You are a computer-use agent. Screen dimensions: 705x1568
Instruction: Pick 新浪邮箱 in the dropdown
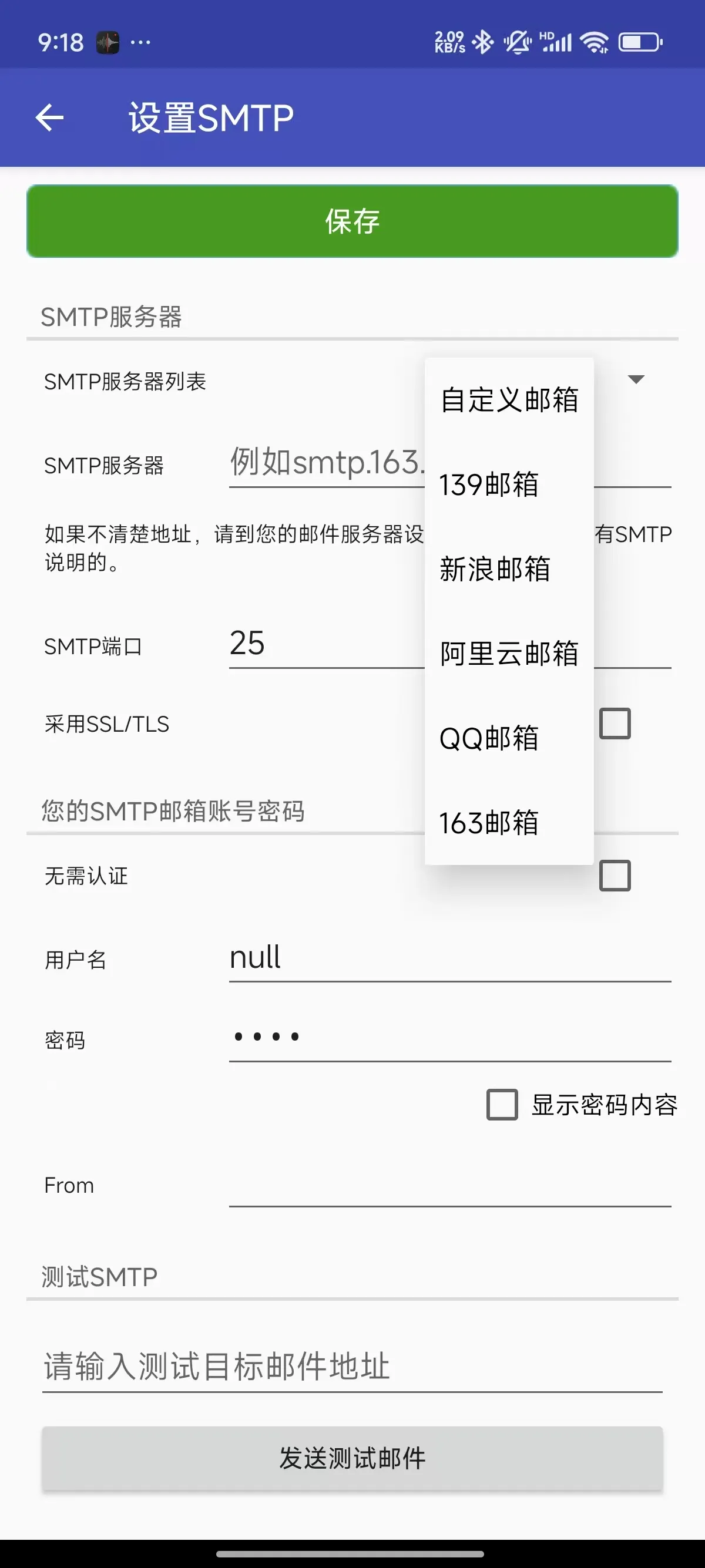click(x=509, y=569)
